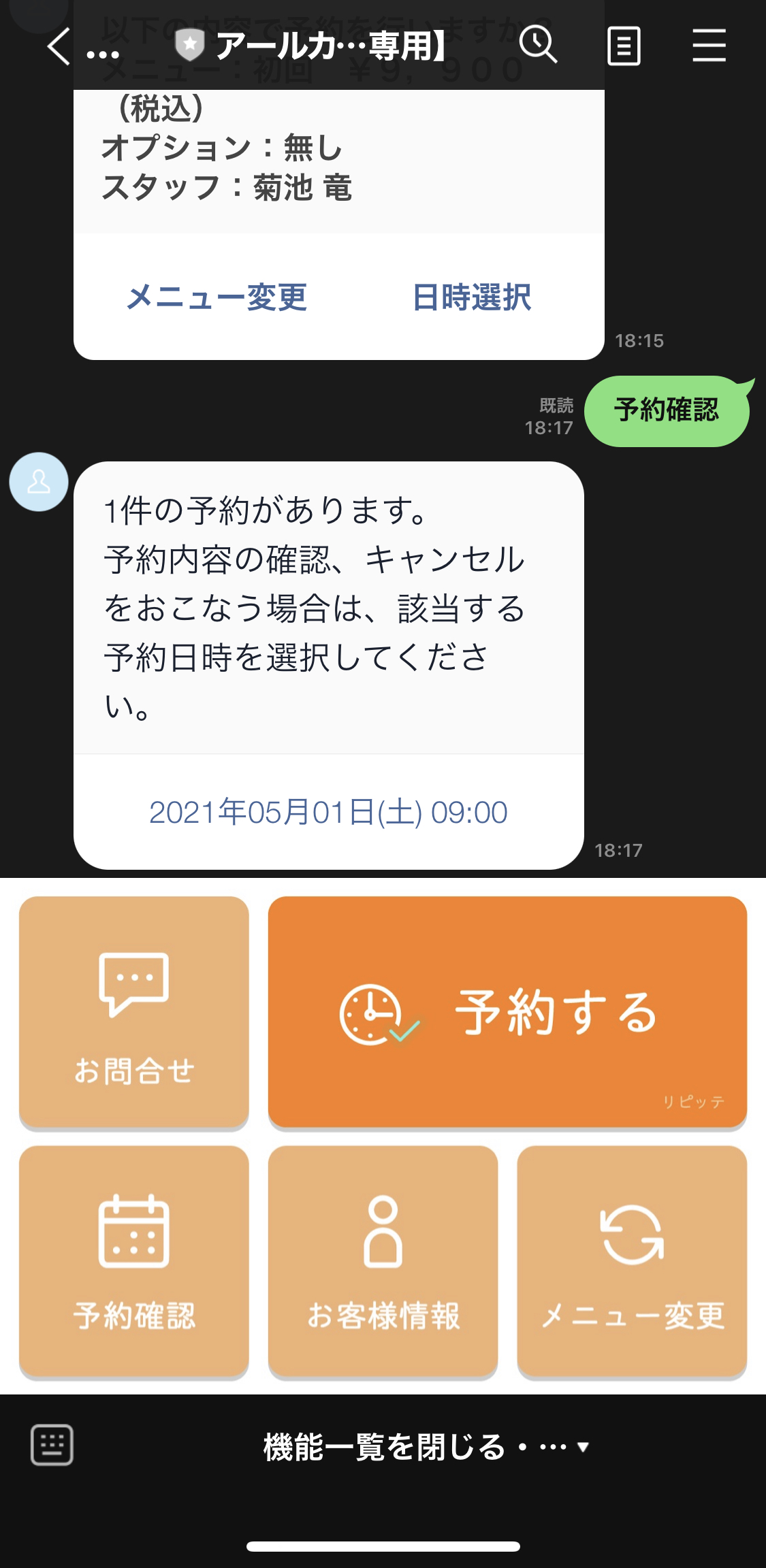Viewport: 766px width, 1568px height.
Task: Open the お客様情報 tile
Action: 383,1262
